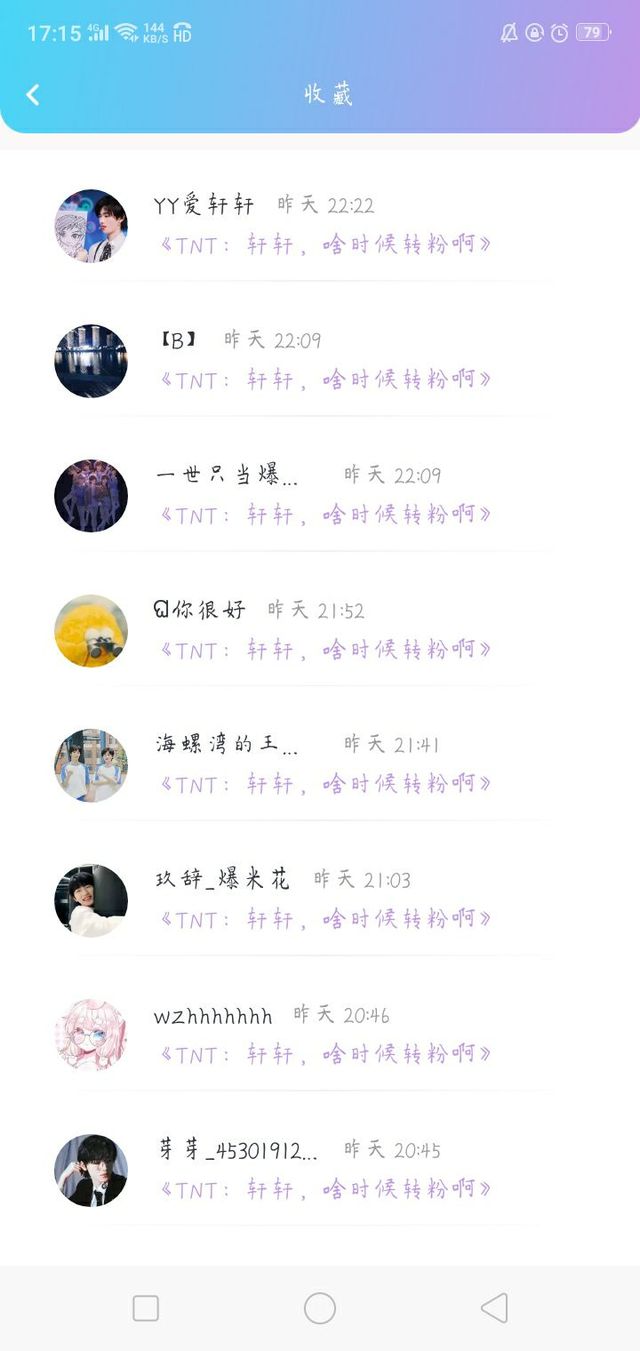640x1351 pixels.
Task: Open the favorite from 你很好
Action: (320, 630)
